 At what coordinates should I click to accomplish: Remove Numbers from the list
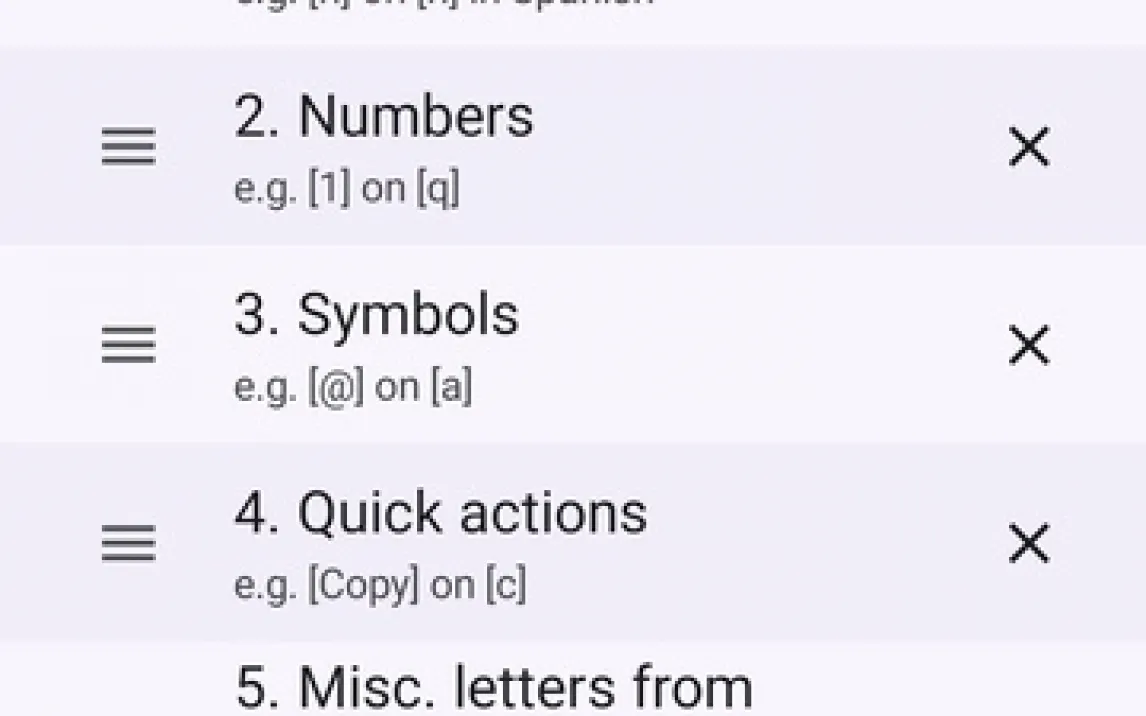(1029, 147)
